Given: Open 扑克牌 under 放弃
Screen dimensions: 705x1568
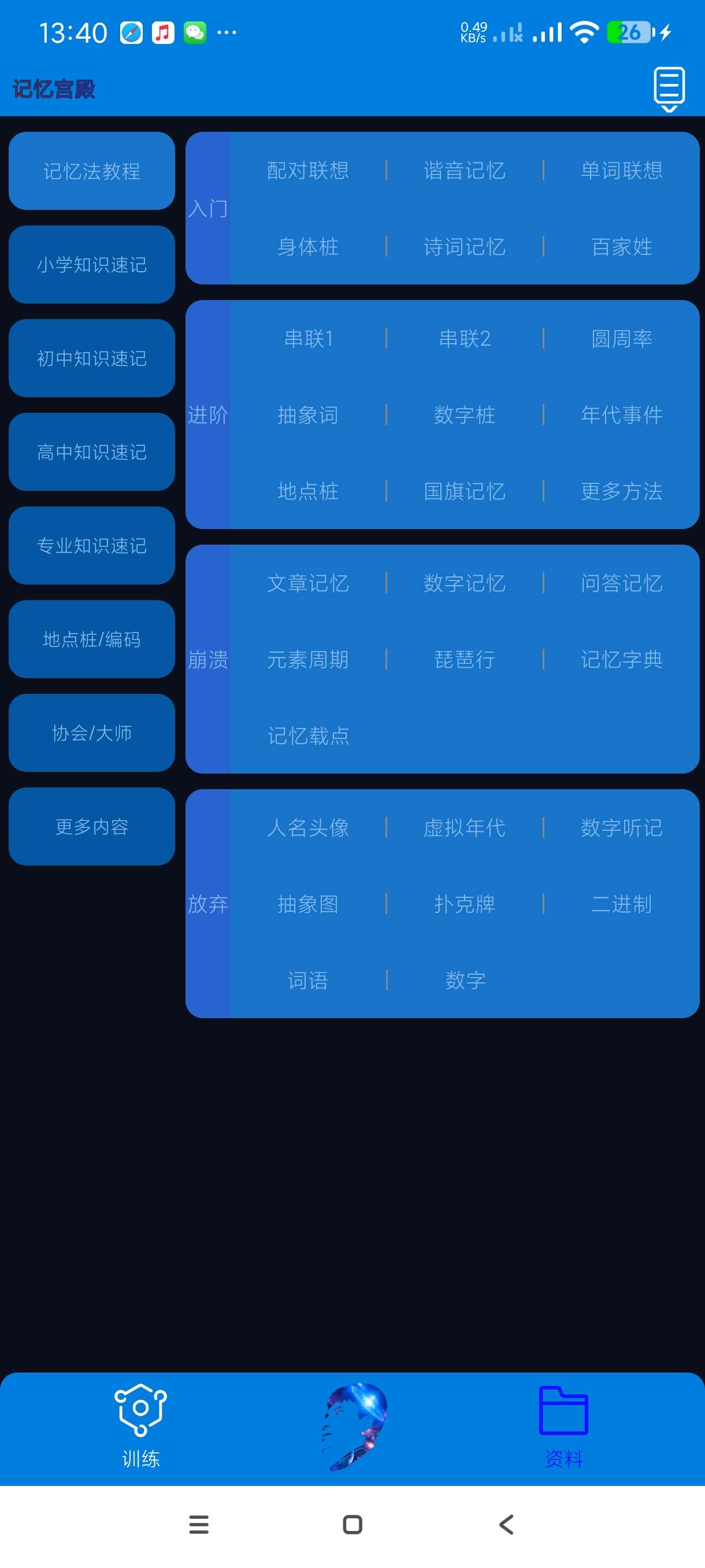Looking at the screenshot, I should [x=465, y=904].
